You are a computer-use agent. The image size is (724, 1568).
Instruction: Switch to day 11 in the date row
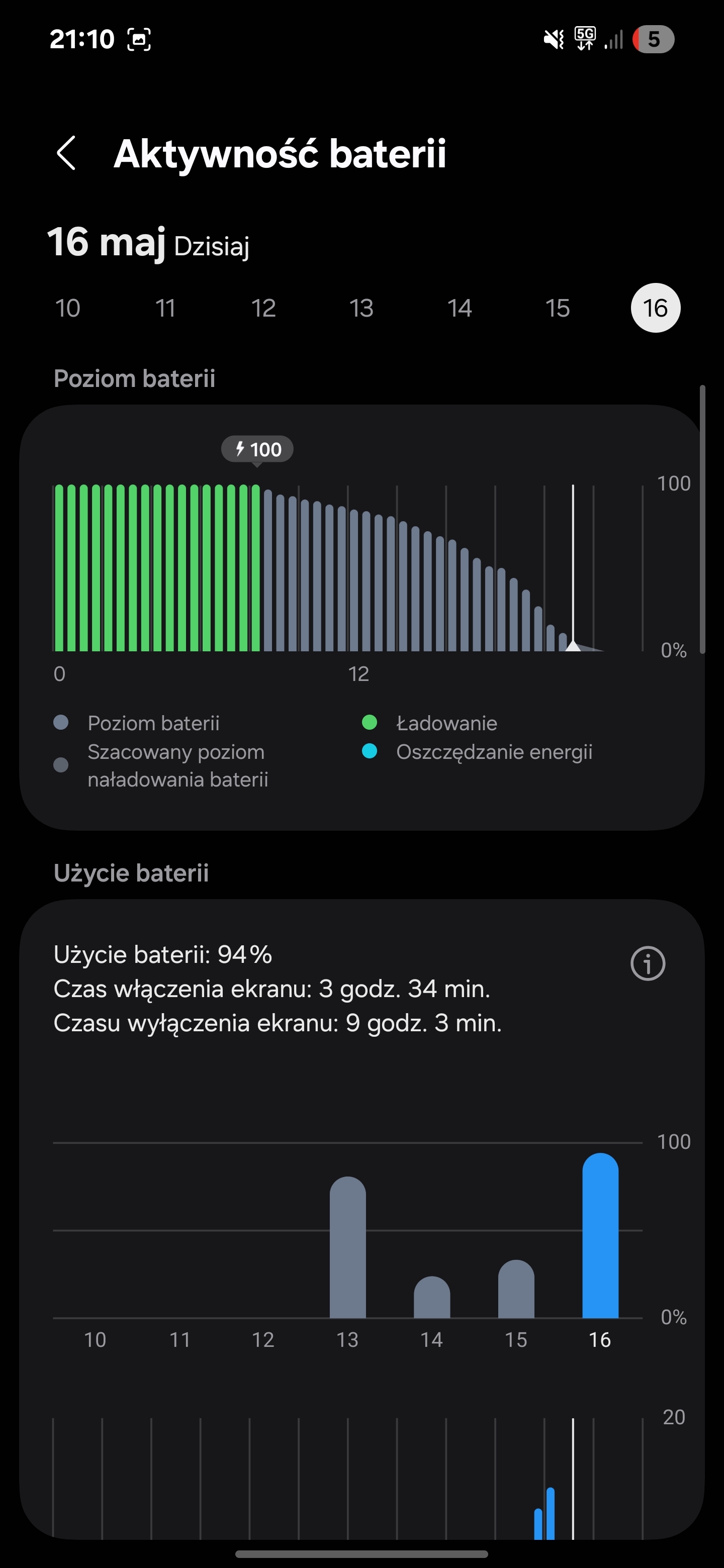(x=165, y=308)
